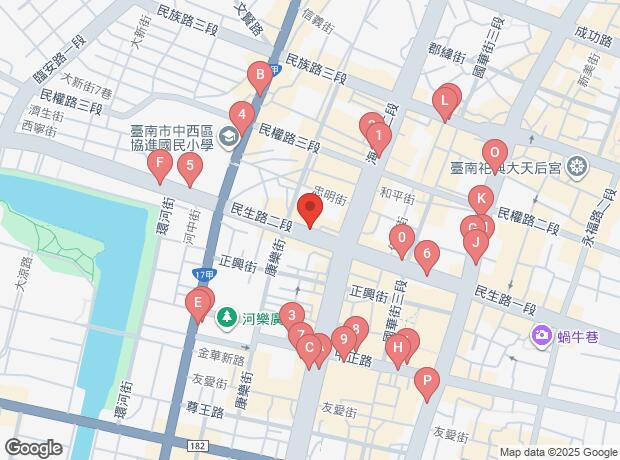Select the pin labeled 0
Viewport: 620px width, 460px height.
(x=401, y=239)
